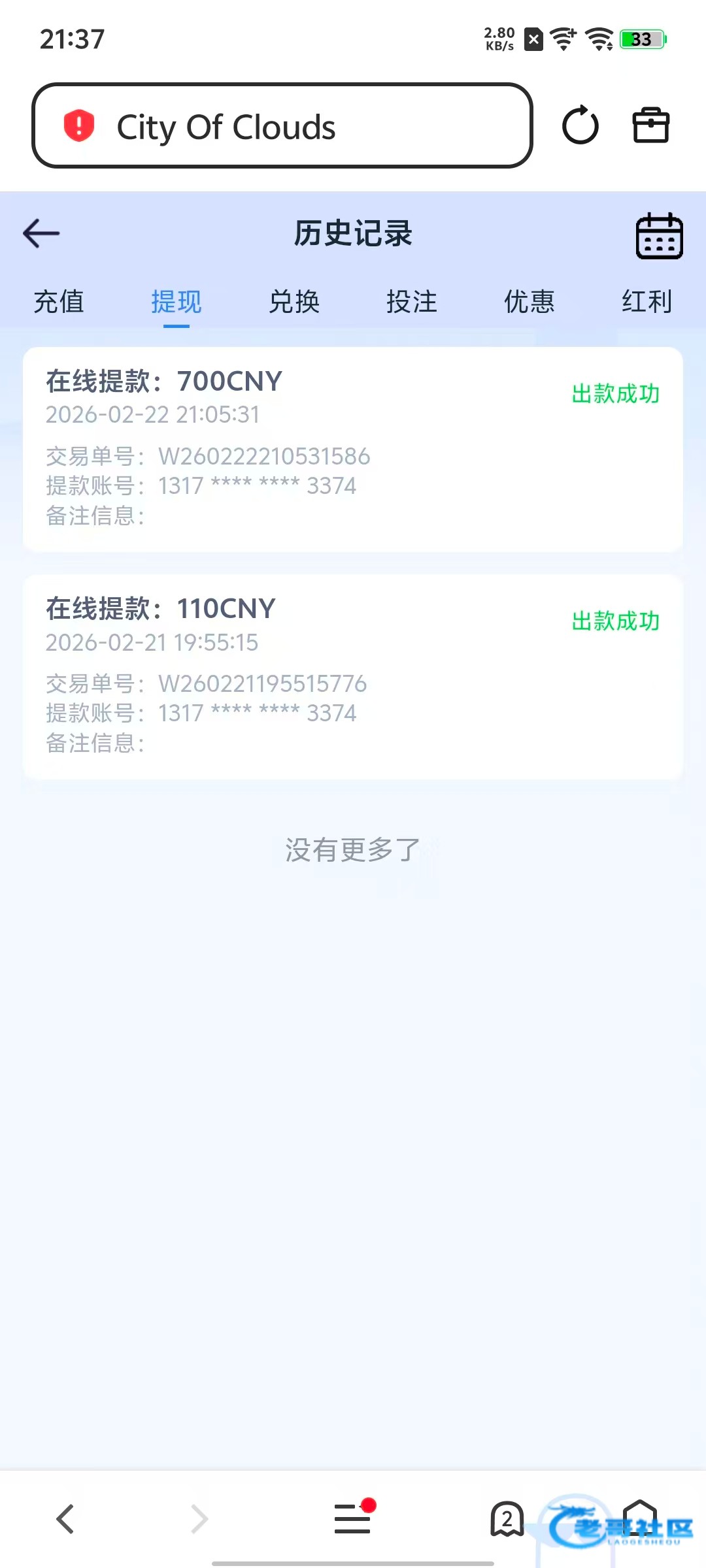This screenshot has width=706, height=1568.
Task: Switch to the 优惠 tab
Action: [529, 302]
